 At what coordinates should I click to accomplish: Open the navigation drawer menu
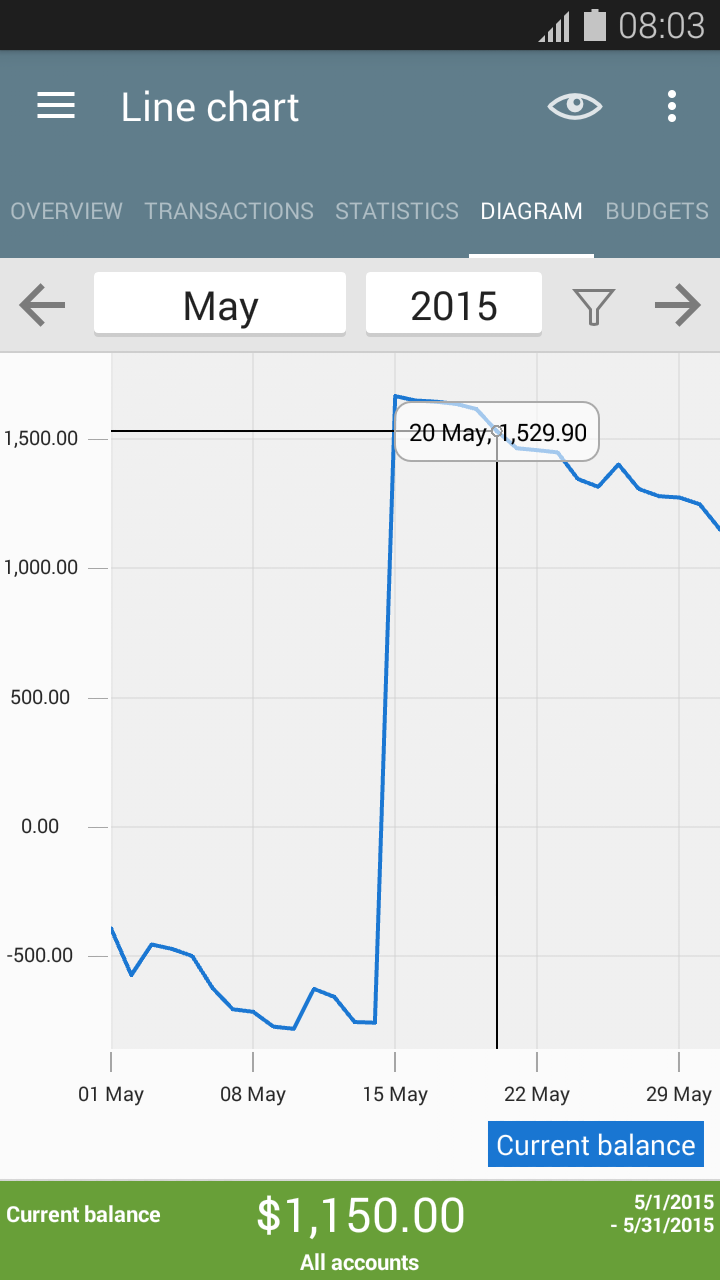(x=56, y=106)
